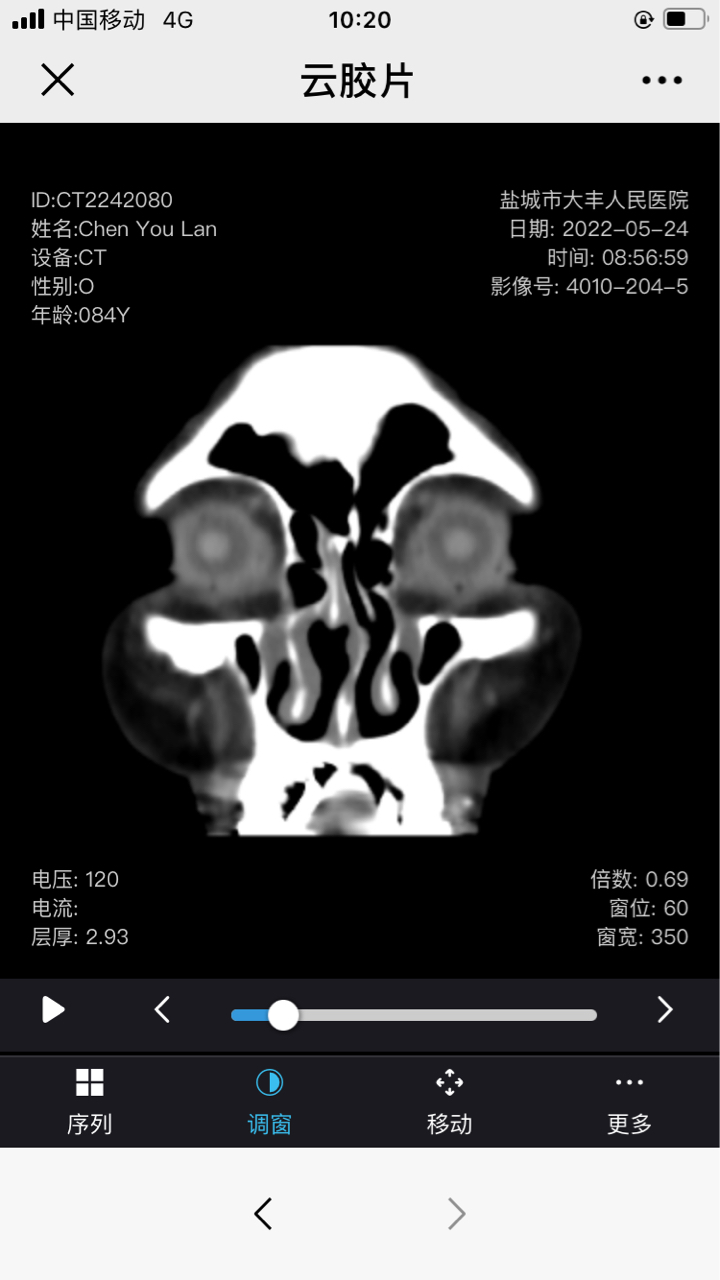Go to the previous CT slice

(x=162, y=1010)
